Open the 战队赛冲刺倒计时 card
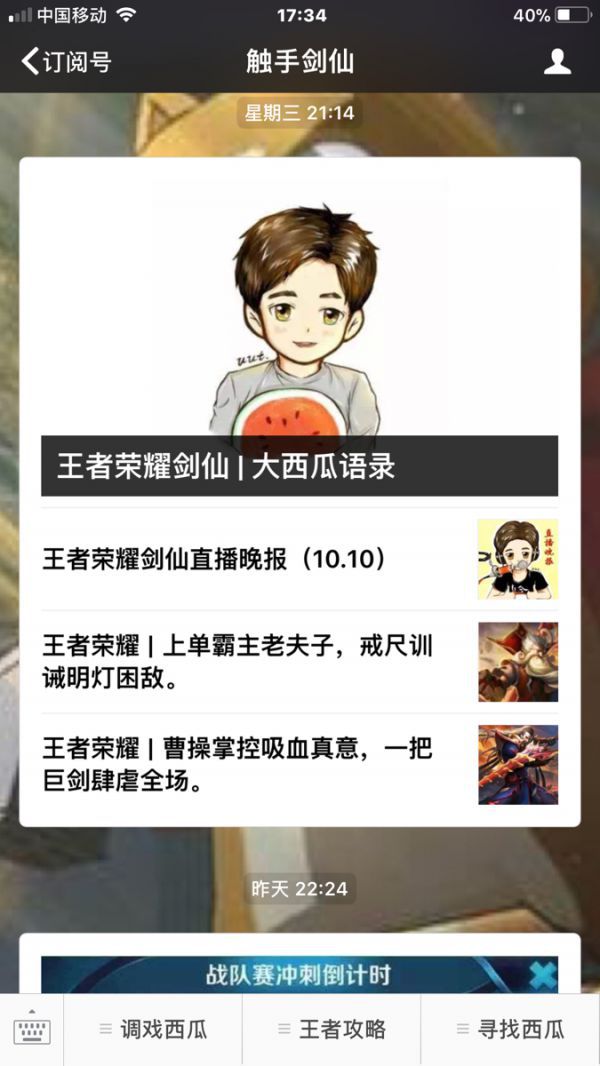 [x=299, y=973]
